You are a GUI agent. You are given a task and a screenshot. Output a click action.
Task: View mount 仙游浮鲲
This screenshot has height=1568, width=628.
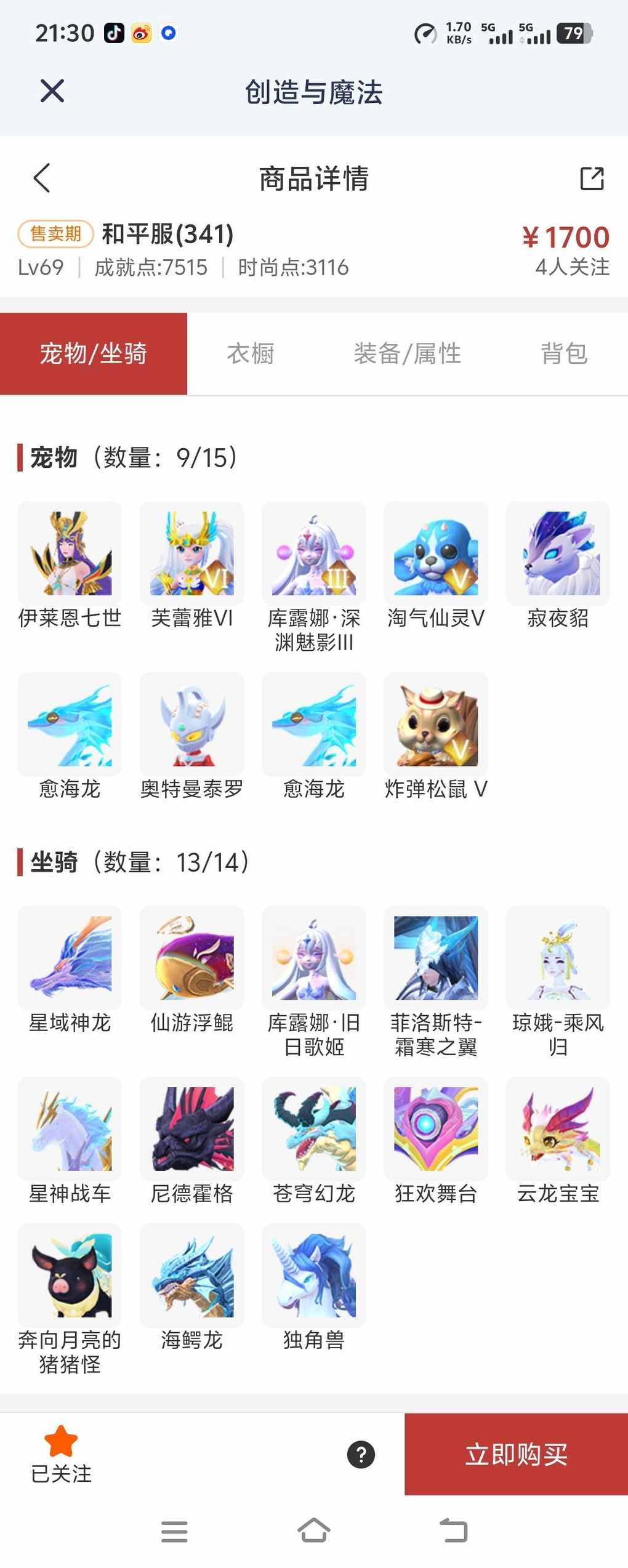pyautogui.click(x=191, y=958)
